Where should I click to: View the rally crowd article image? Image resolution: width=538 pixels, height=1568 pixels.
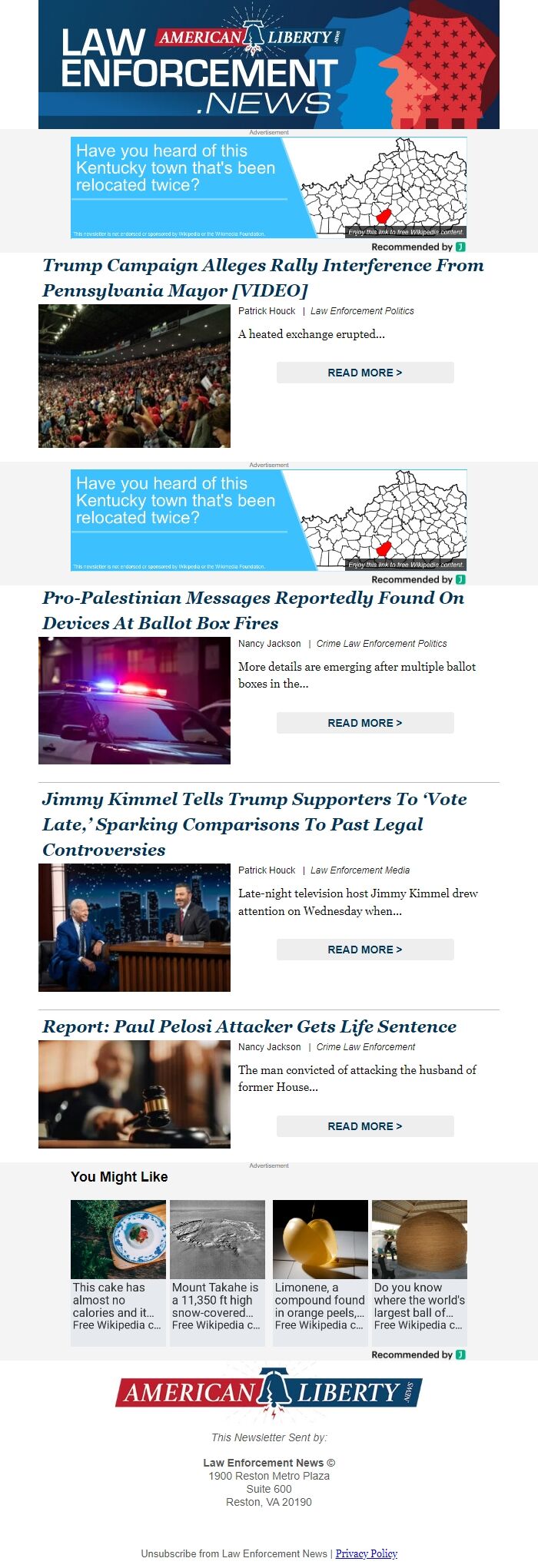click(134, 376)
